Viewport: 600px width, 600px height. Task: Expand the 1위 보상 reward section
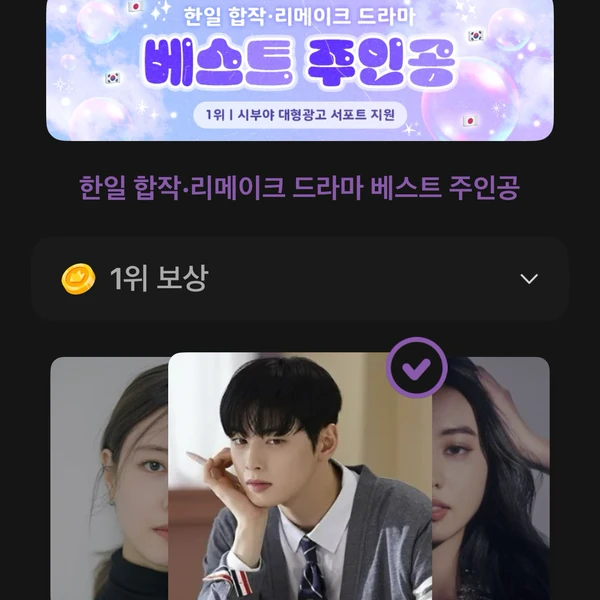tap(529, 279)
